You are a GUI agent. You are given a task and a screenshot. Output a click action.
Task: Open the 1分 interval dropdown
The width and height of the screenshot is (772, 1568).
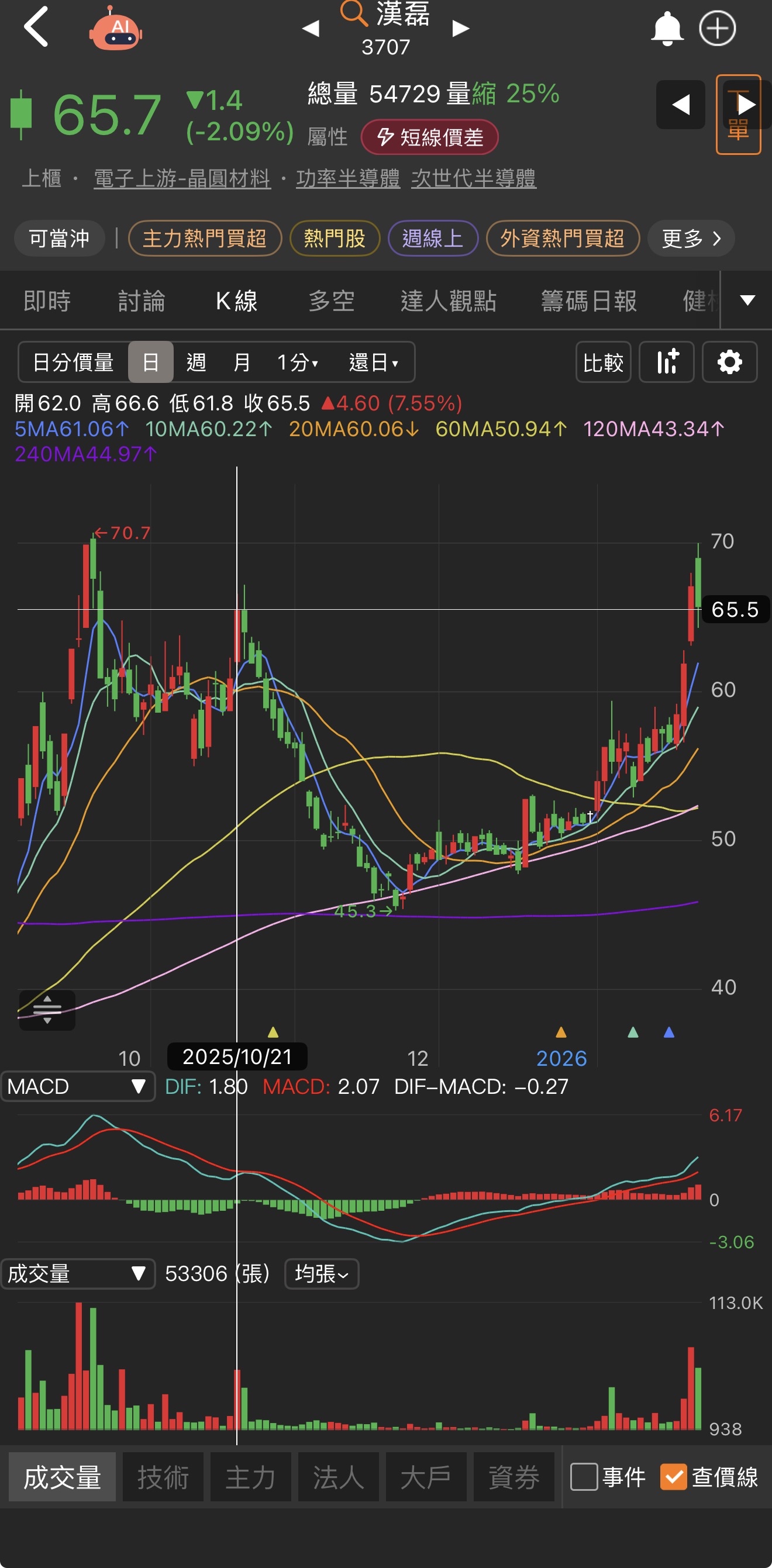tap(297, 362)
